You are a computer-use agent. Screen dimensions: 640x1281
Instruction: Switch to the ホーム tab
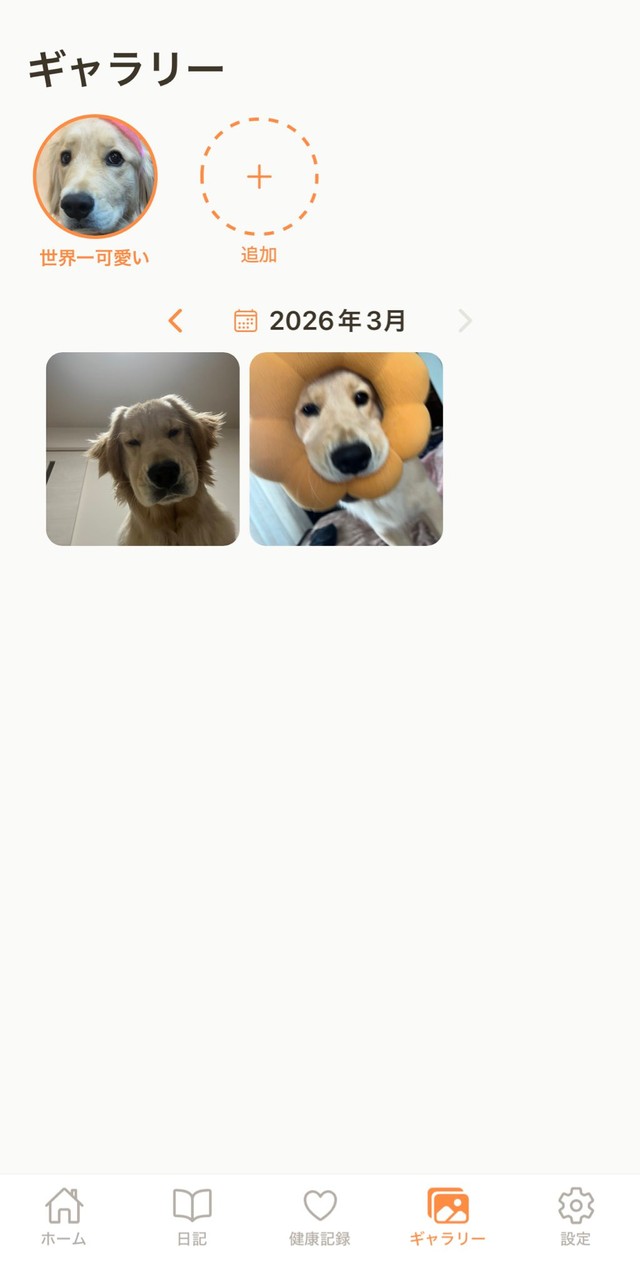64,1216
